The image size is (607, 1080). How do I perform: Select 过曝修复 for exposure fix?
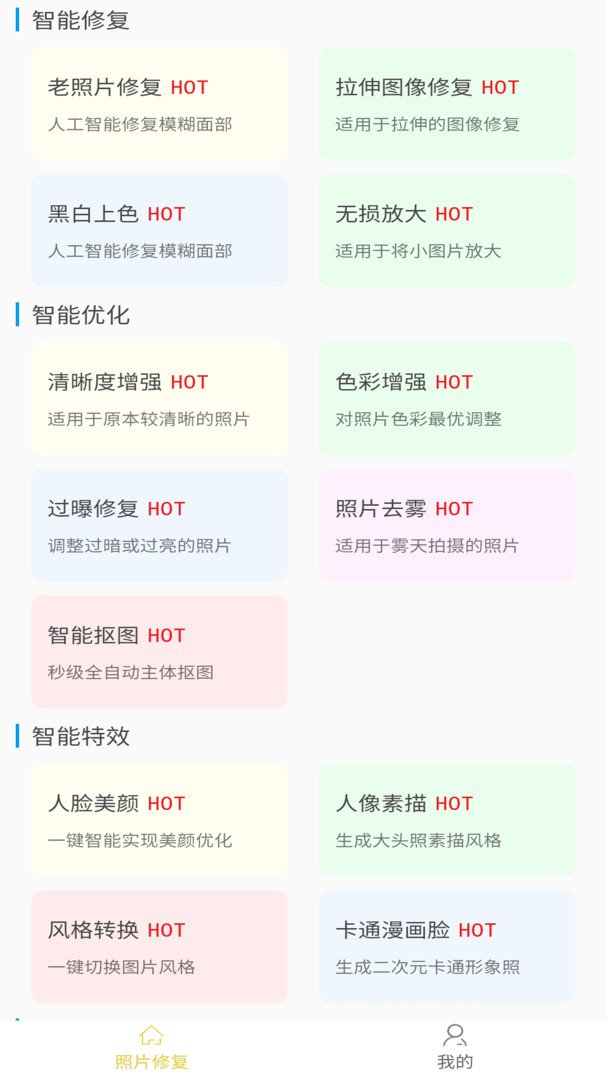pos(159,526)
